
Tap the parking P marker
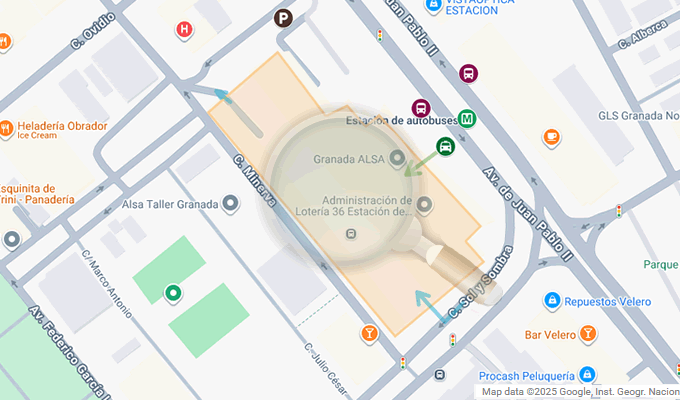click(x=284, y=17)
